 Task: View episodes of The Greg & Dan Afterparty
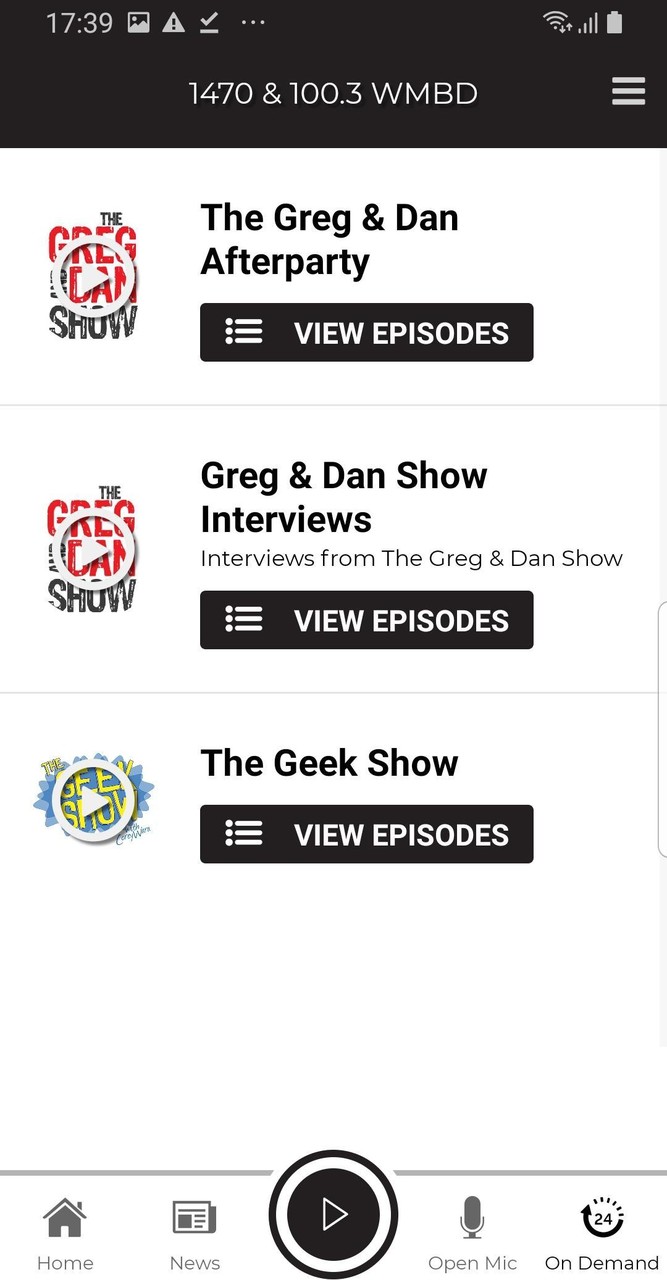coord(366,333)
